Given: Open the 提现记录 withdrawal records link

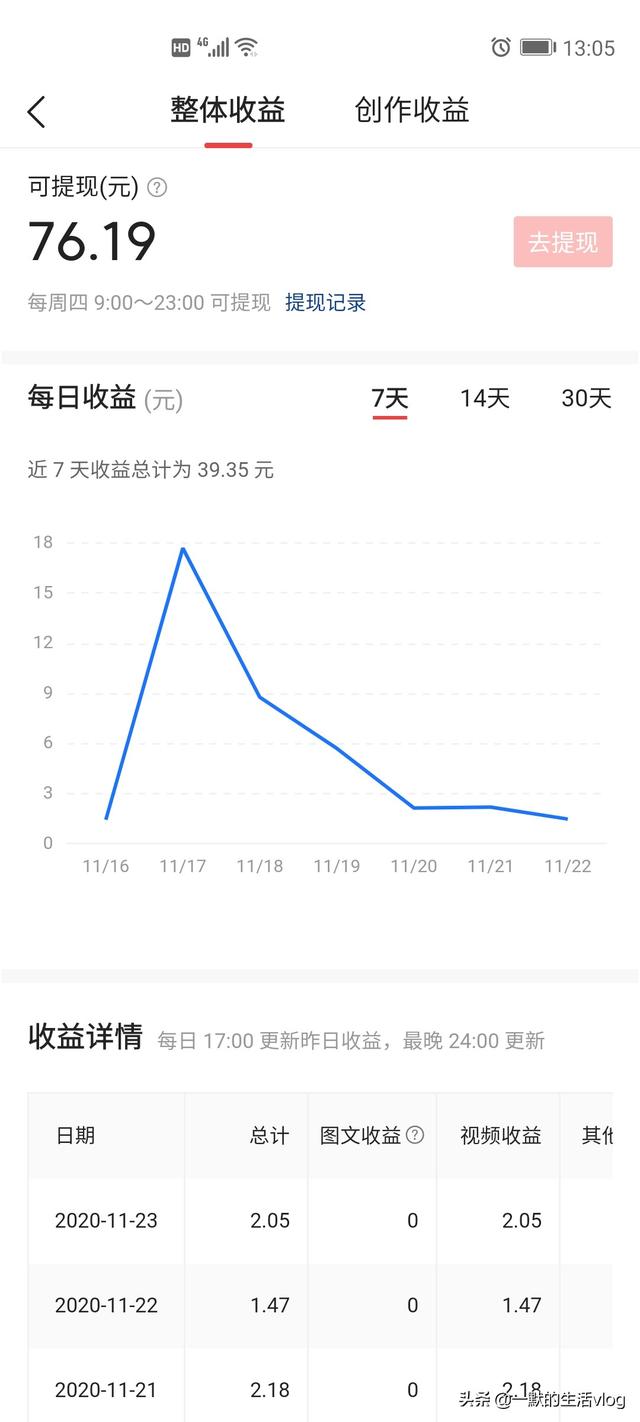Looking at the screenshot, I should [325, 303].
